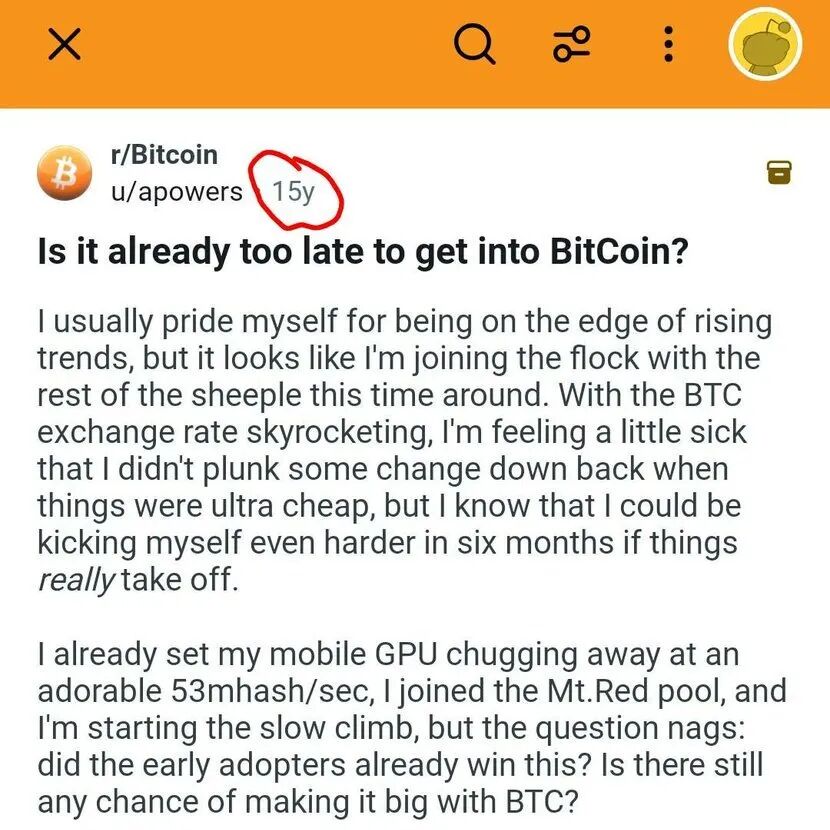Open your profile avatar
The height and width of the screenshot is (830, 830).
pos(765,44)
